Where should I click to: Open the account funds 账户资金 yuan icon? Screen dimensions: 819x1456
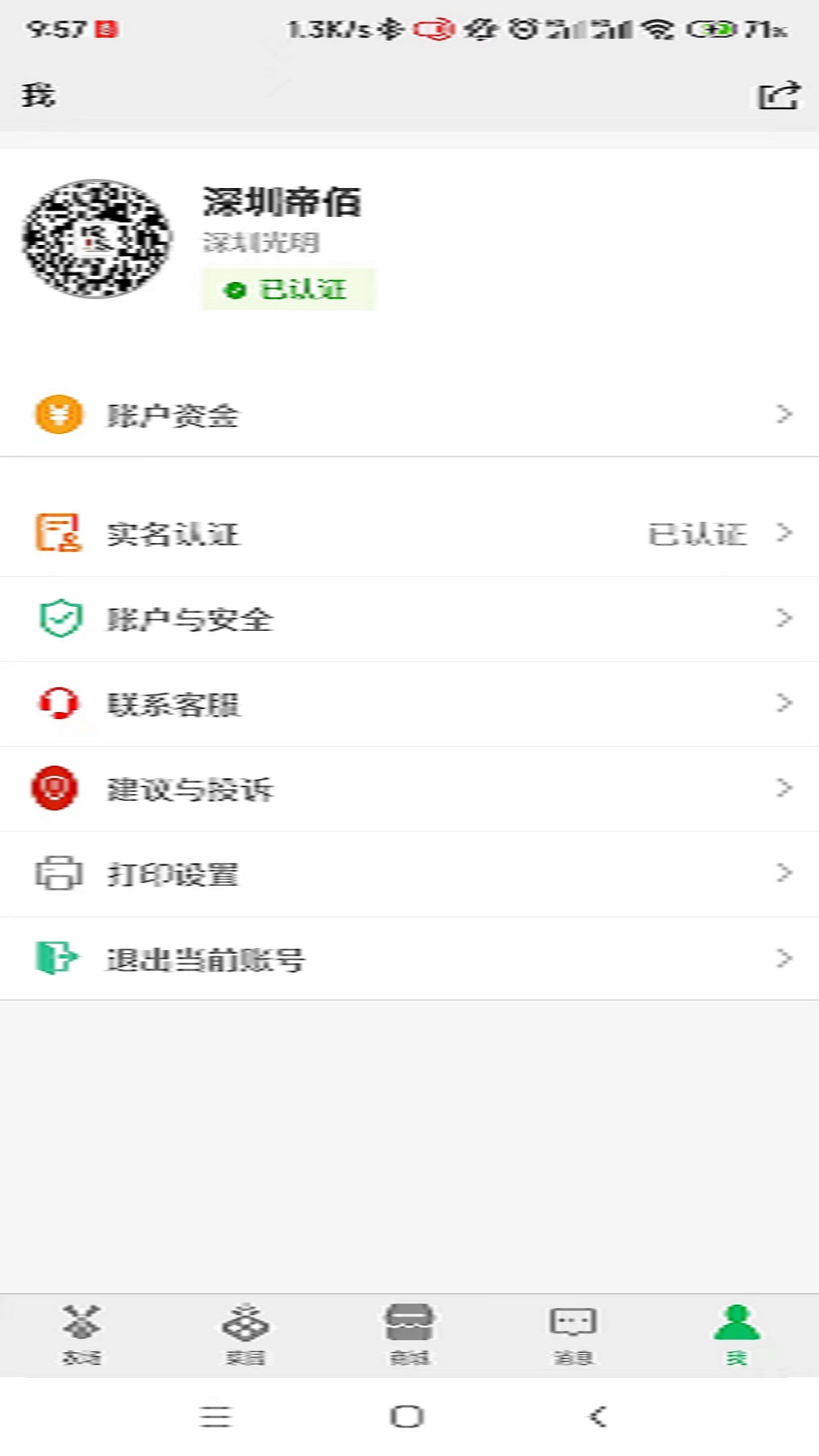pos(59,415)
